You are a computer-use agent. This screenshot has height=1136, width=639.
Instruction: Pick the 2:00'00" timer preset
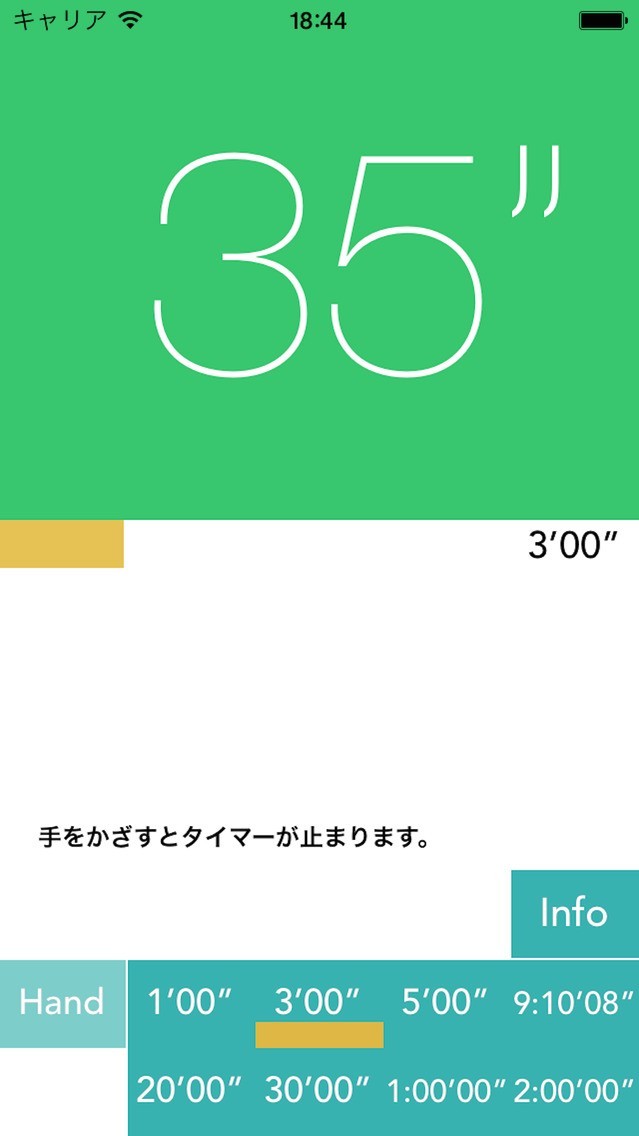pos(574,1091)
